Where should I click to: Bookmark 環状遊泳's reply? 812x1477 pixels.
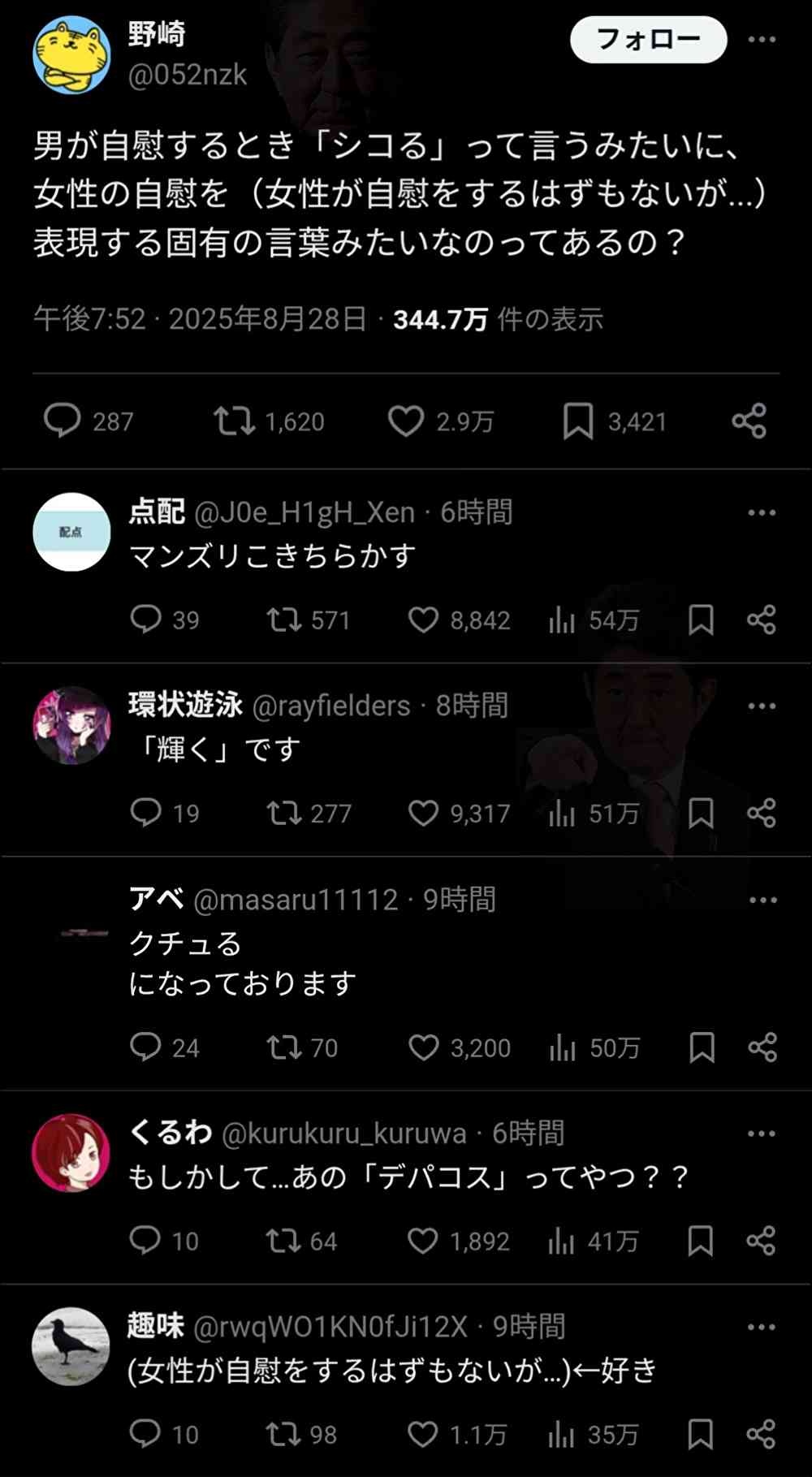tap(701, 813)
